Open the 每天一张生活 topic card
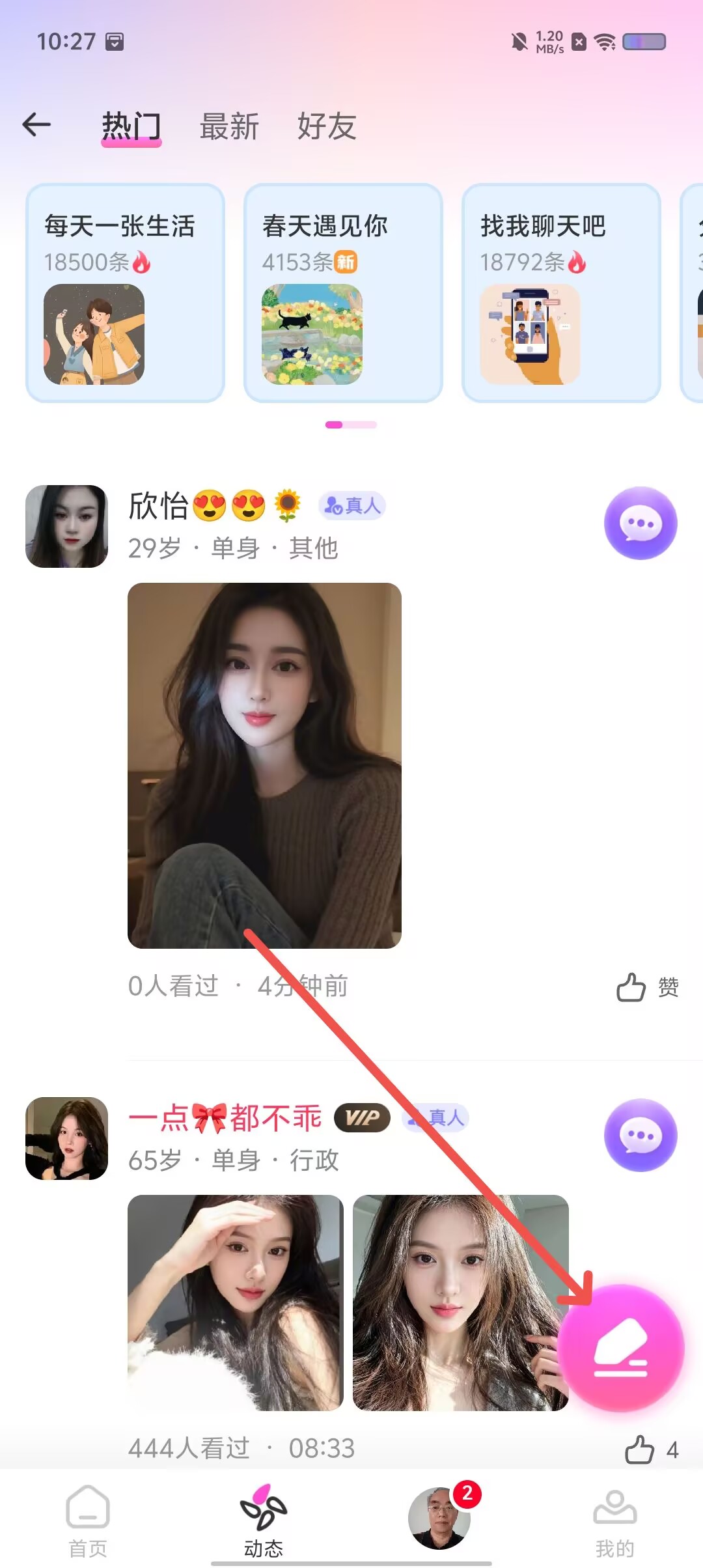This screenshot has width=703, height=1568. pos(125,293)
